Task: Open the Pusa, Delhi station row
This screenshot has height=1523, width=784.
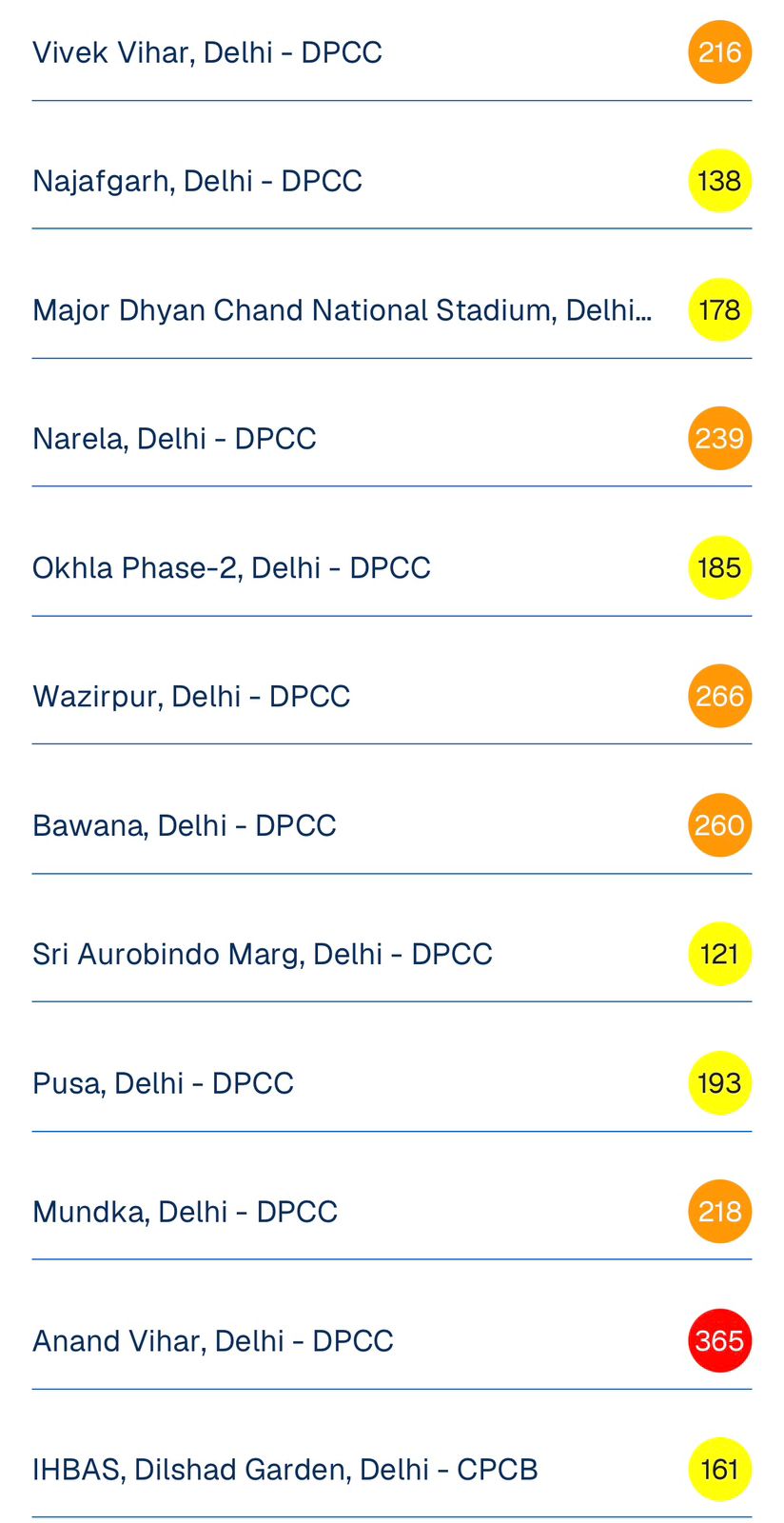Action: coord(164,1083)
